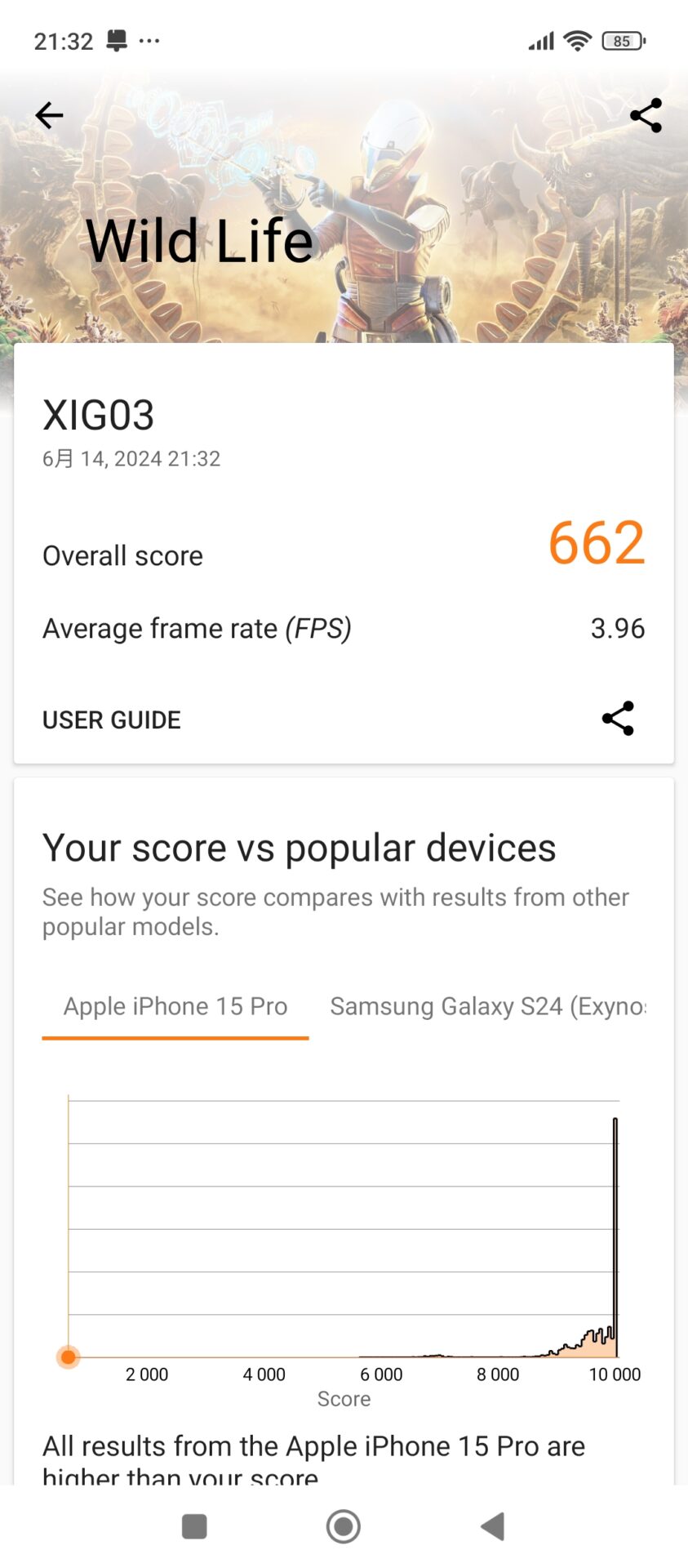The width and height of the screenshot is (688, 1568).
Task: Open recent apps from navigation bar
Action: [194, 1526]
